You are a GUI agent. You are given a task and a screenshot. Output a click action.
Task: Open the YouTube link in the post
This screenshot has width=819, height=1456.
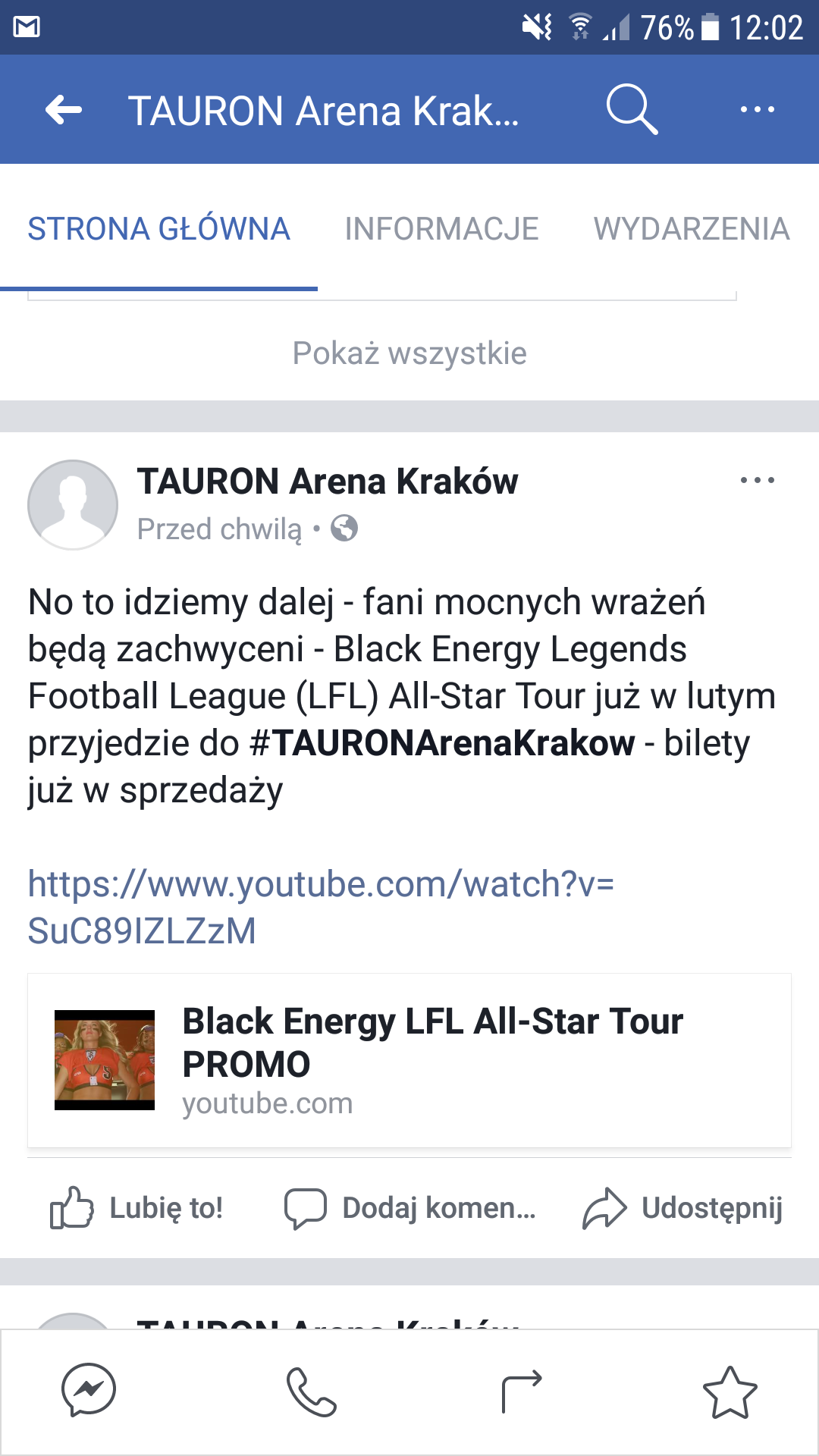click(x=321, y=907)
